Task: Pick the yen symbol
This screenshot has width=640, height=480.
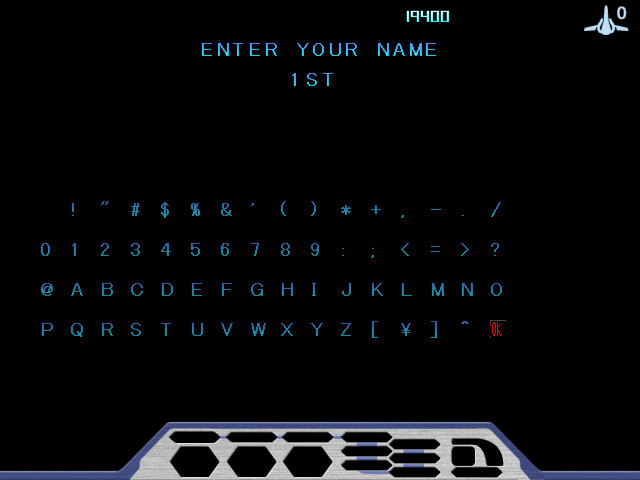Action: point(405,330)
